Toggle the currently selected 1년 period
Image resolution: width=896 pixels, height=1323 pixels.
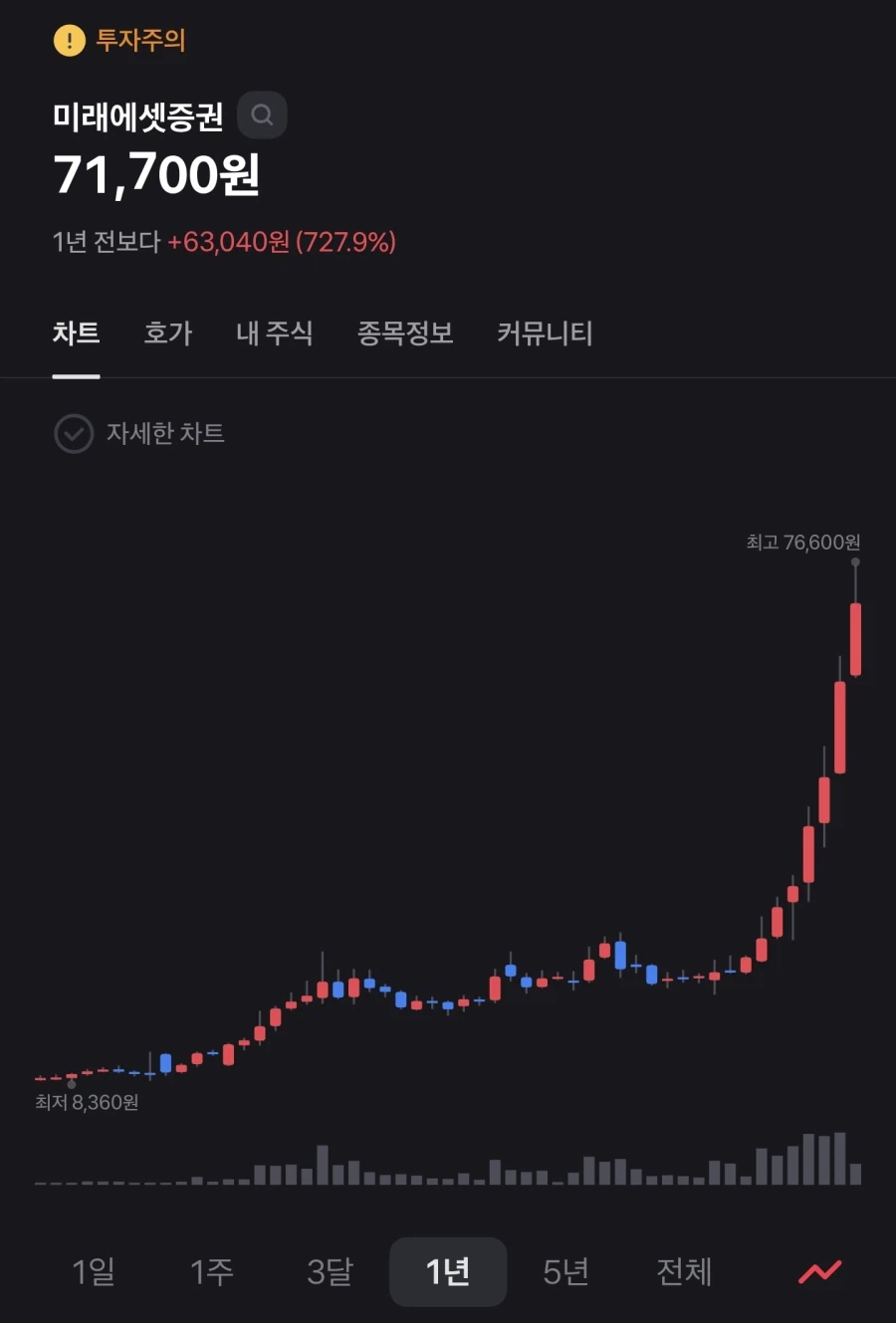(448, 1271)
